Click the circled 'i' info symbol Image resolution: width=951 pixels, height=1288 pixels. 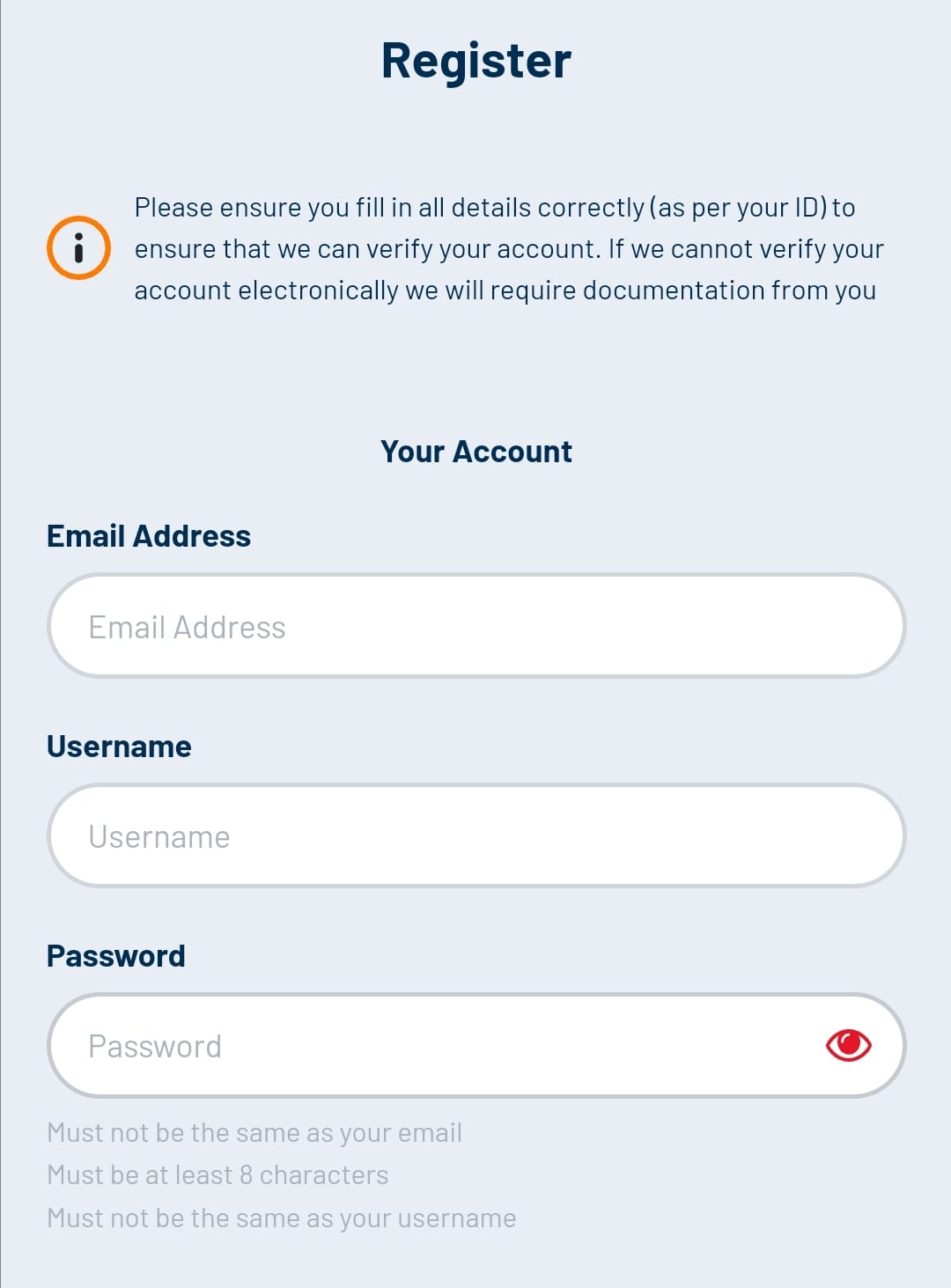[x=77, y=247]
